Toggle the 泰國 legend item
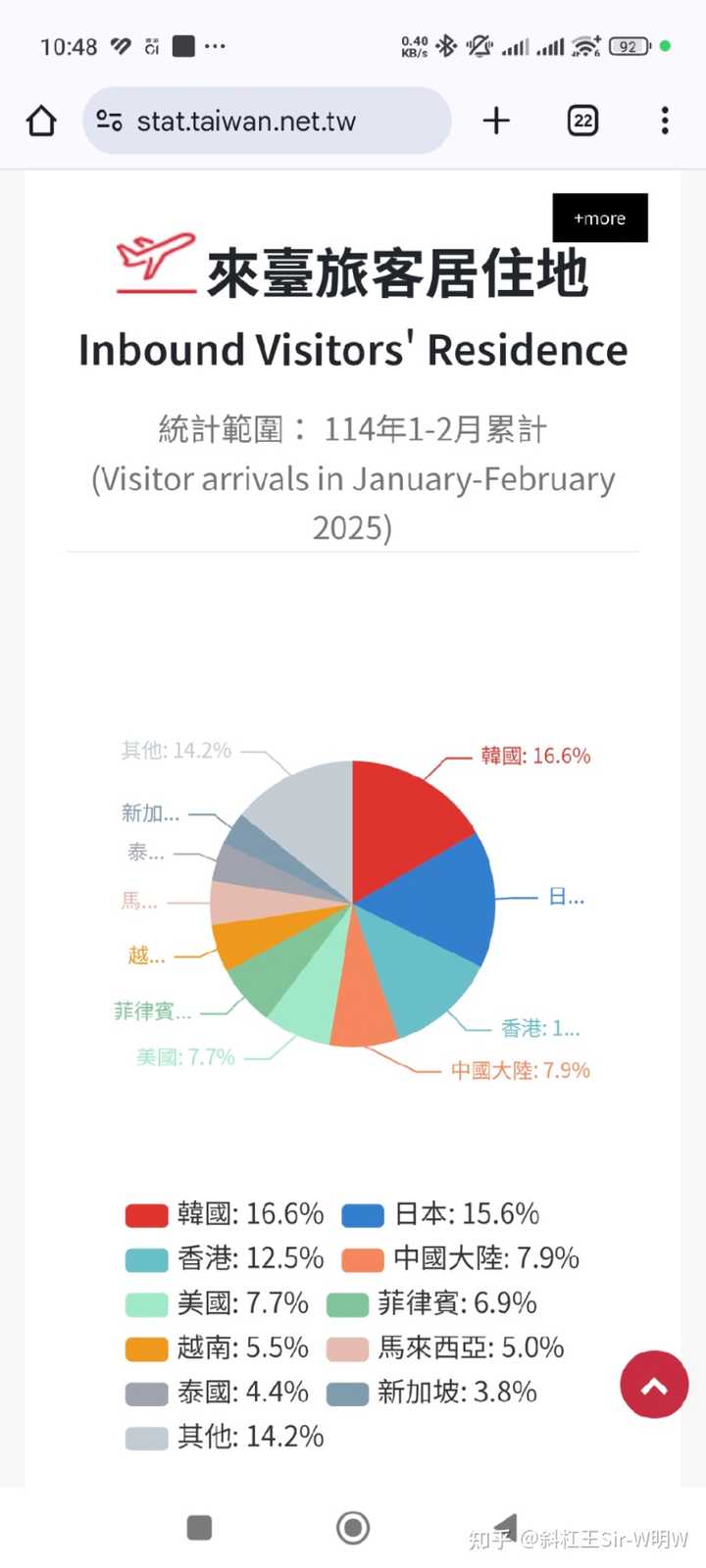 pyautogui.click(x=217, y=1393)
